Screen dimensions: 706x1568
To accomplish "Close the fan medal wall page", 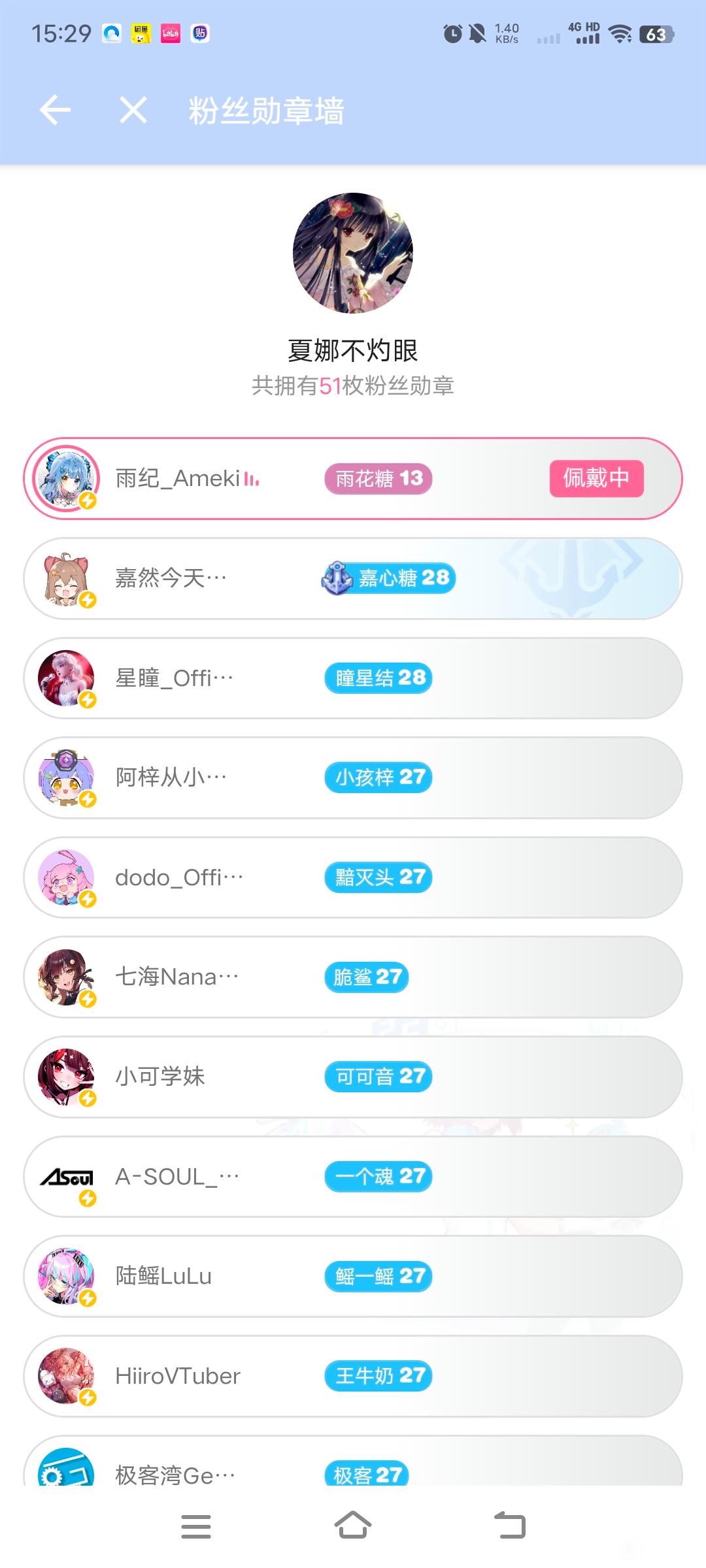I will (x=133, y=110).
